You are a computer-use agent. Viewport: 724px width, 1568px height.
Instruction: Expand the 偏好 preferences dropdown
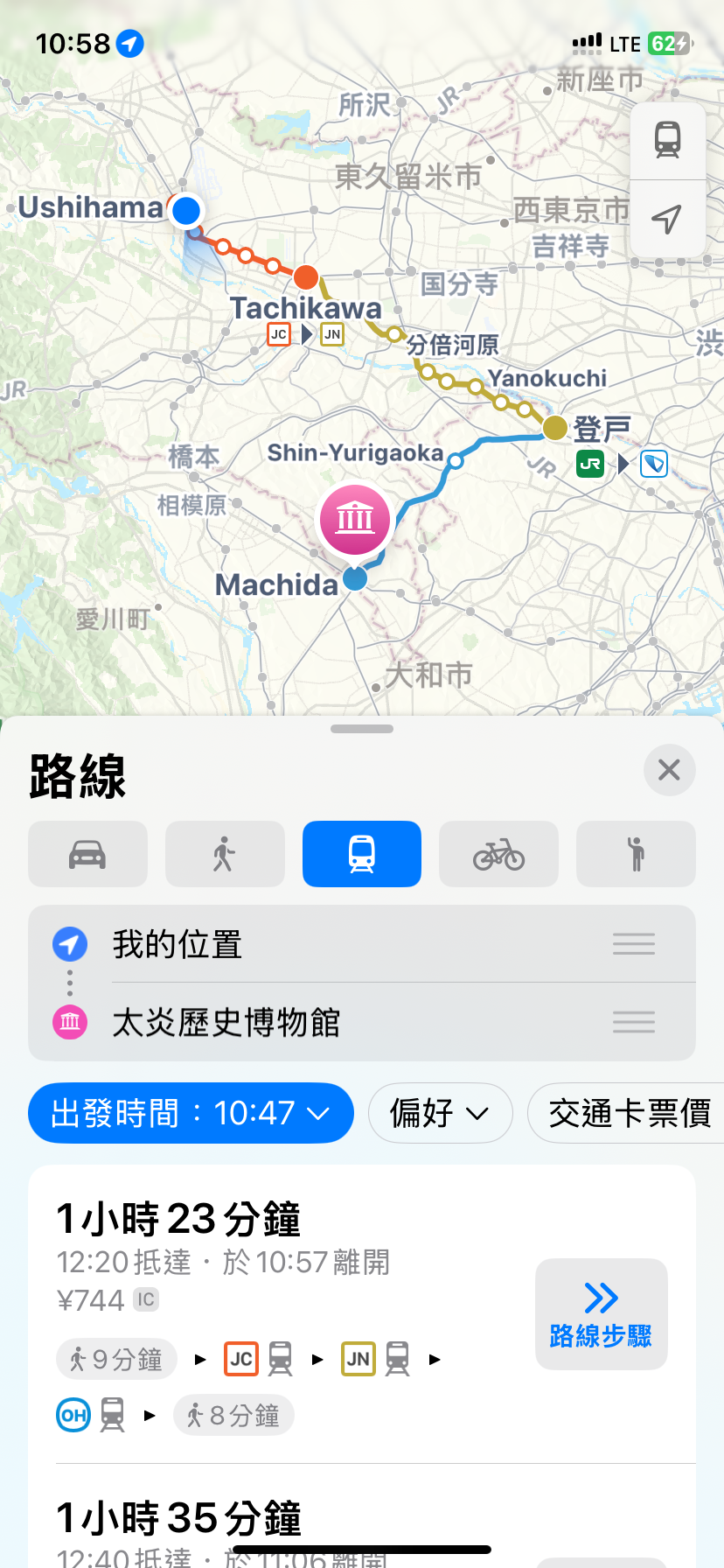[x=440, y=1113]
